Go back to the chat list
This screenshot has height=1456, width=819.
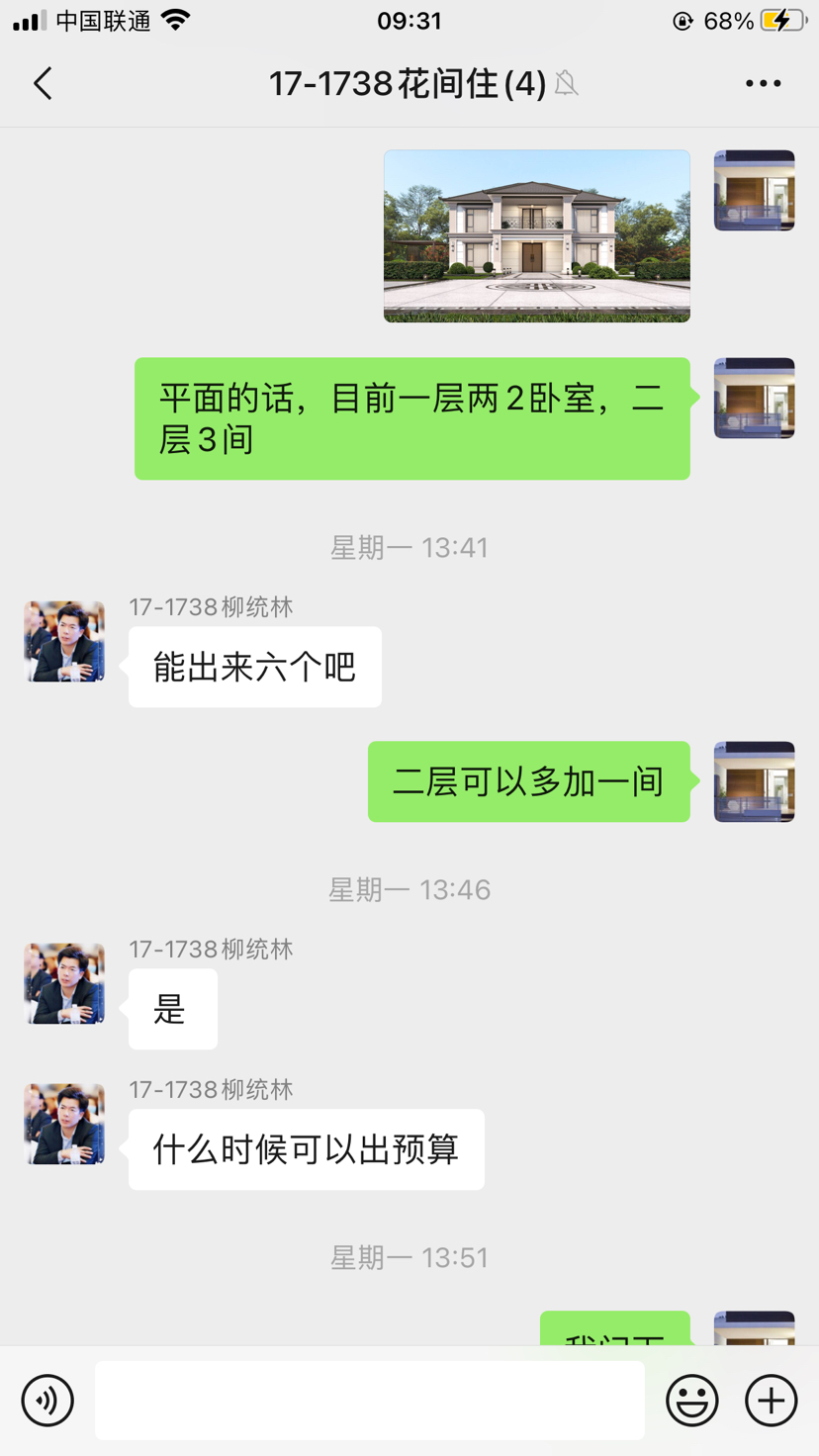(x=43, y=84)
